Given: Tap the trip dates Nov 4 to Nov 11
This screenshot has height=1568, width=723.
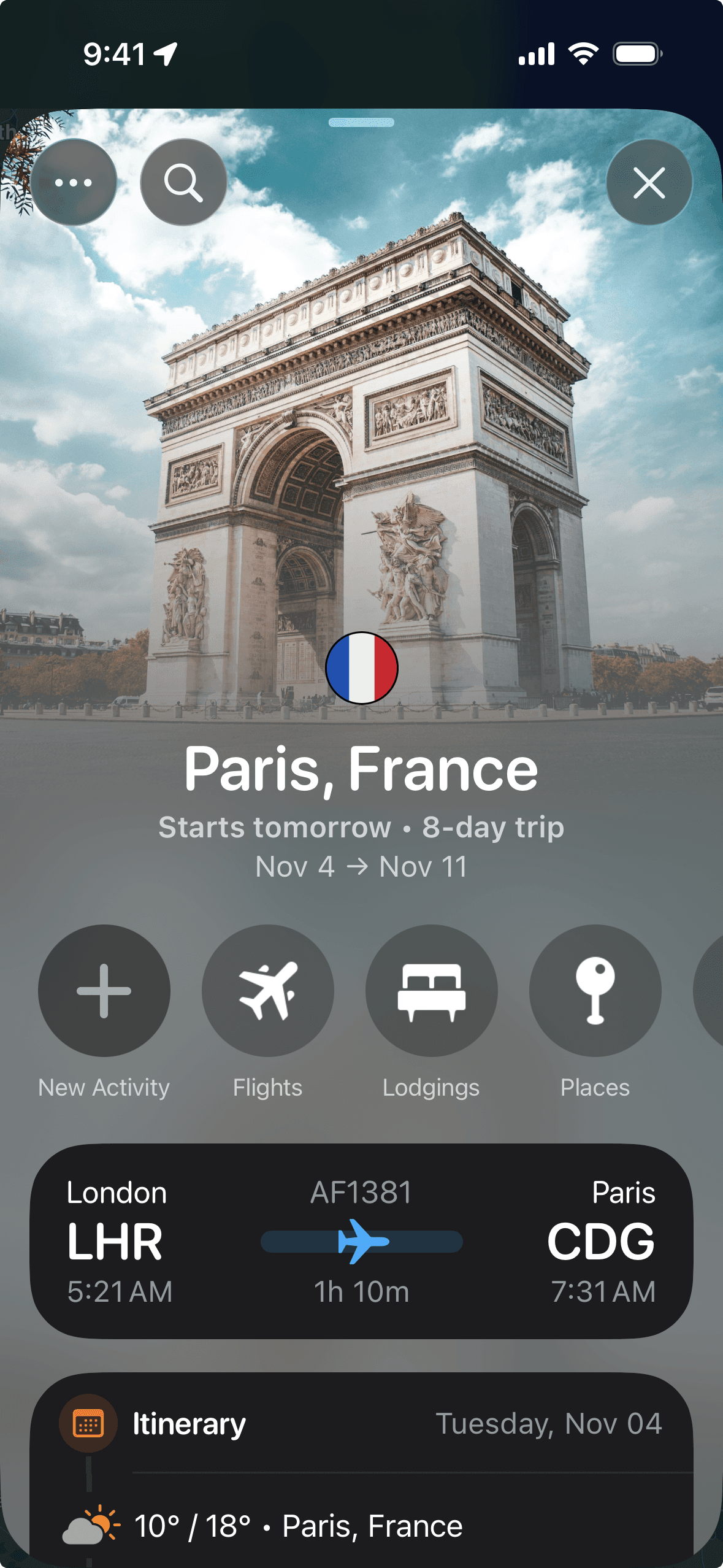Looking at the screenshot, I should coord(361,867).
